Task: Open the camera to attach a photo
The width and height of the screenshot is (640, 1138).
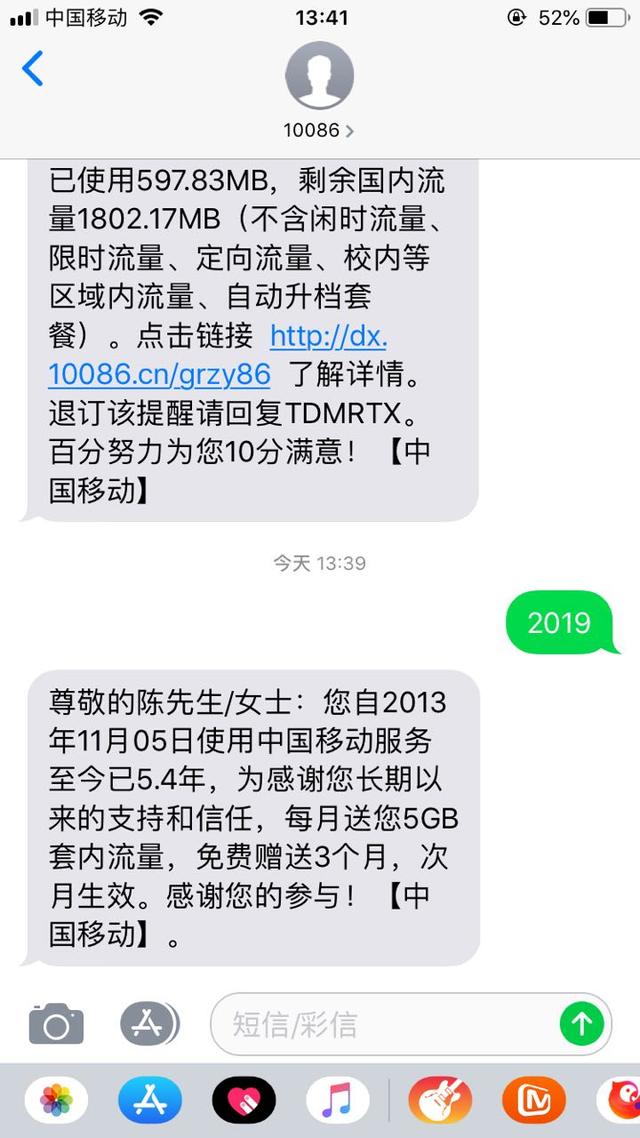Action: click(x=56, y=1024)
